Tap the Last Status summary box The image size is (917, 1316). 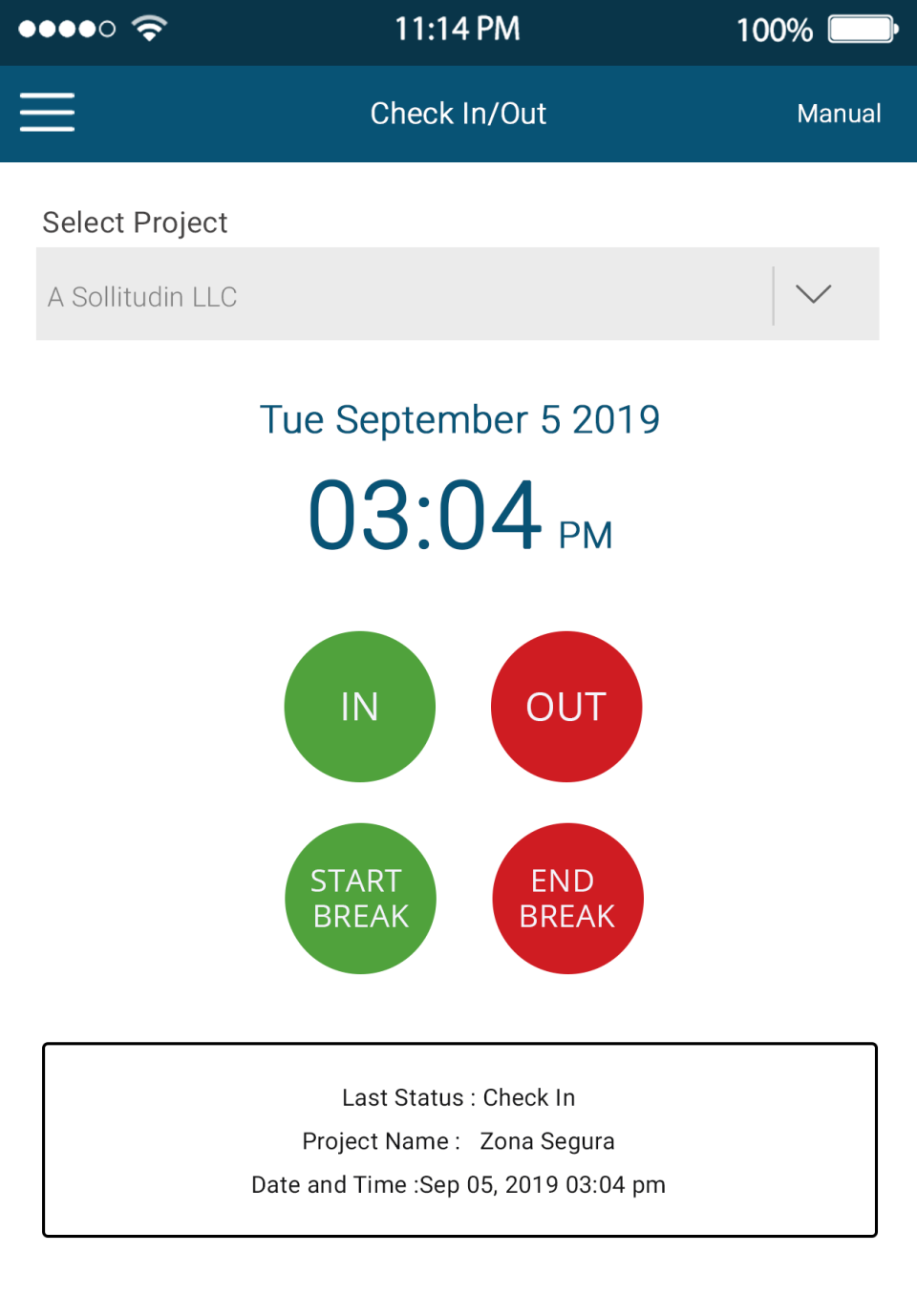tap(458, 1139)
